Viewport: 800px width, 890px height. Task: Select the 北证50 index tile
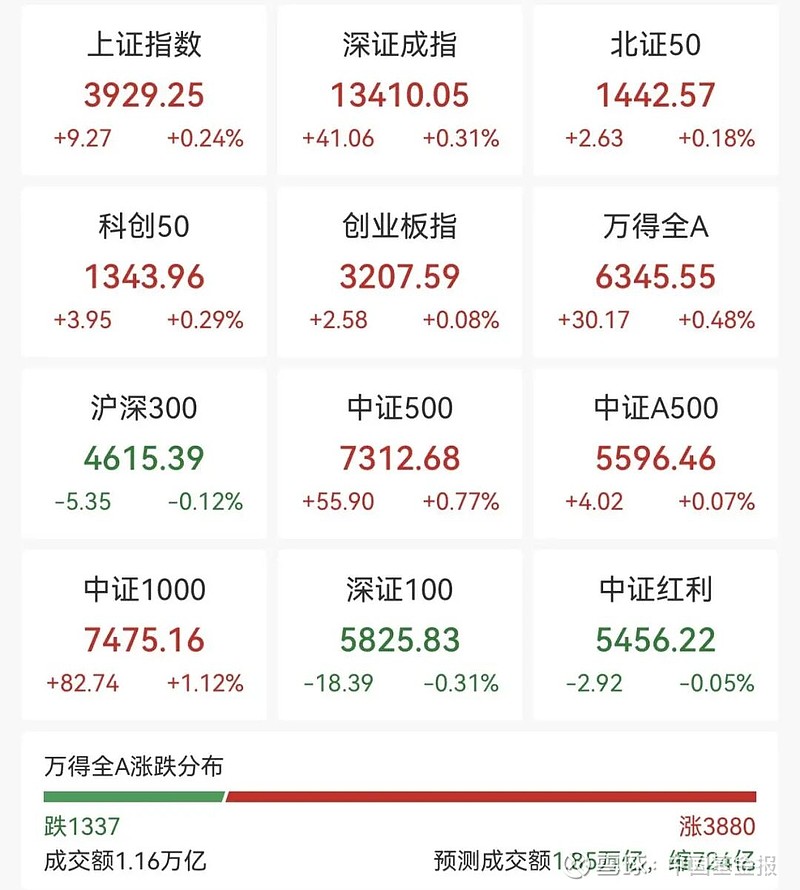coord(655,90)
